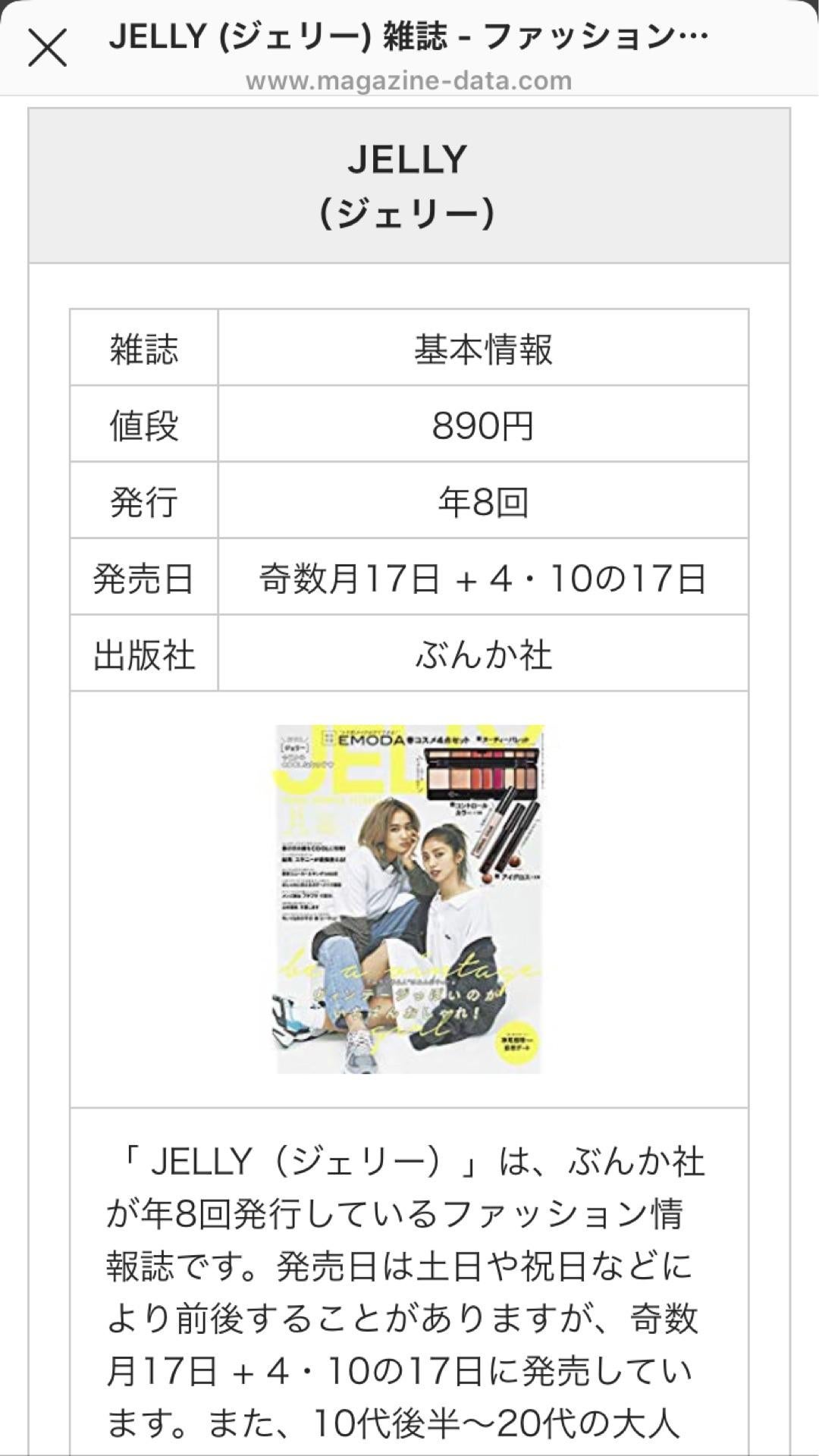Image resolution: width=819 pixels, height=1456 pixels.
Task: Close the in-app browser page
Action: pyautogui.click(x=47, y=48)
